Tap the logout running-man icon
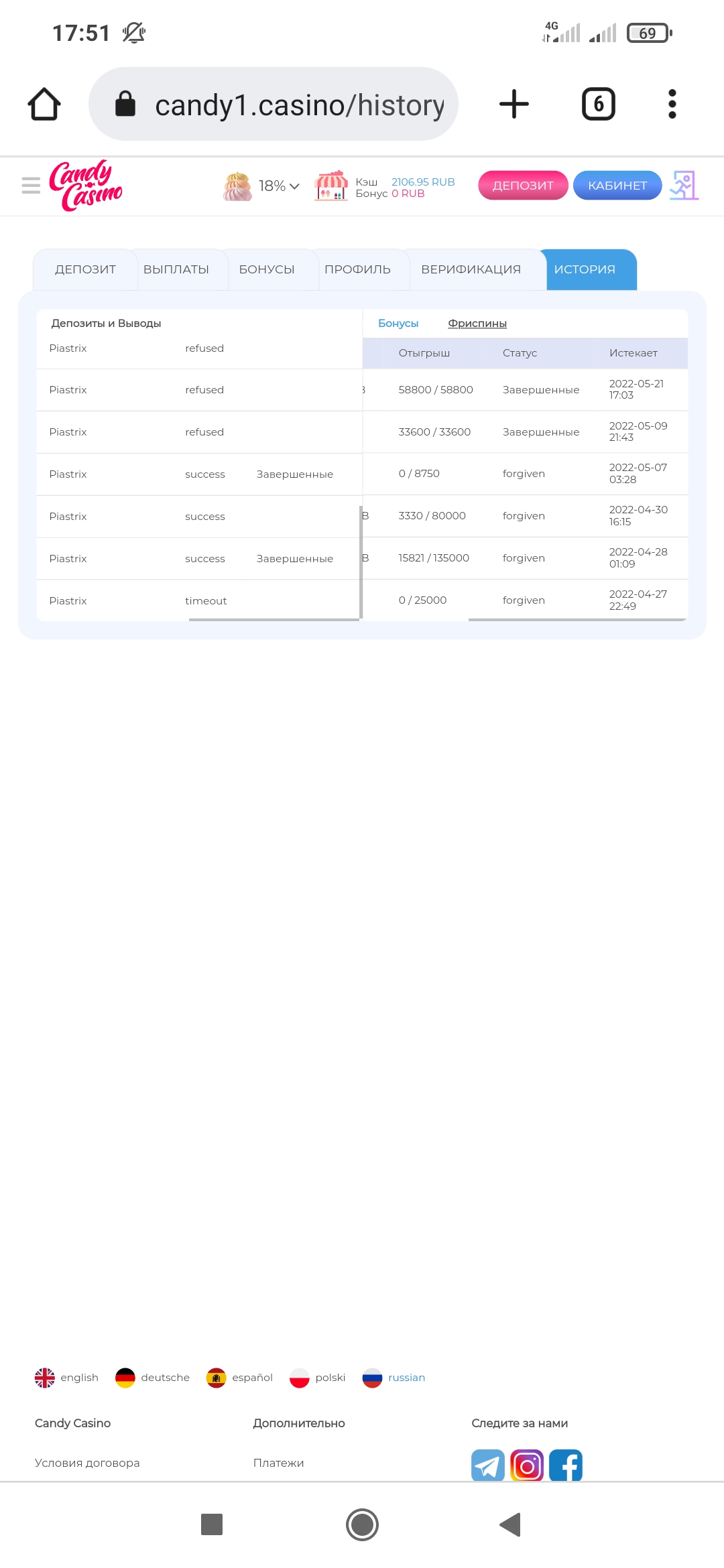Image resolution: width=724 pixels, height=1568 pixels. point(684,186)
